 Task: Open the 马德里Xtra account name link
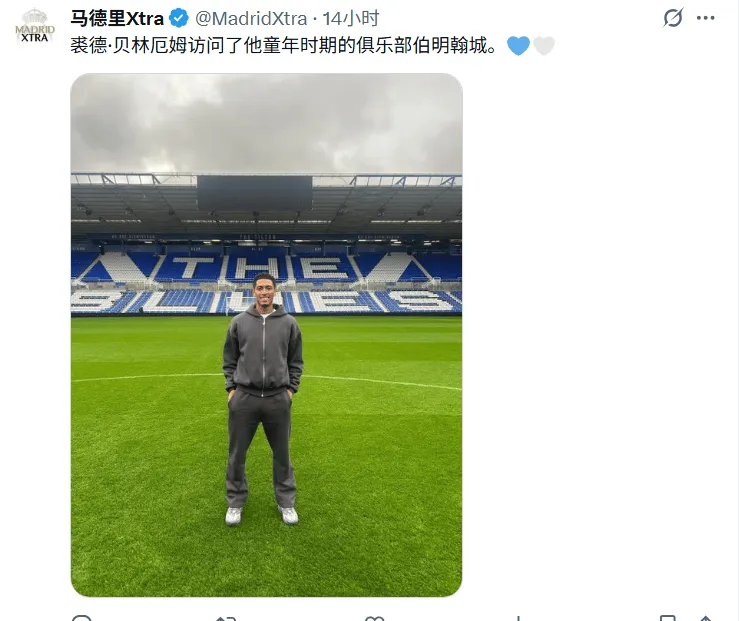(117, 19)
